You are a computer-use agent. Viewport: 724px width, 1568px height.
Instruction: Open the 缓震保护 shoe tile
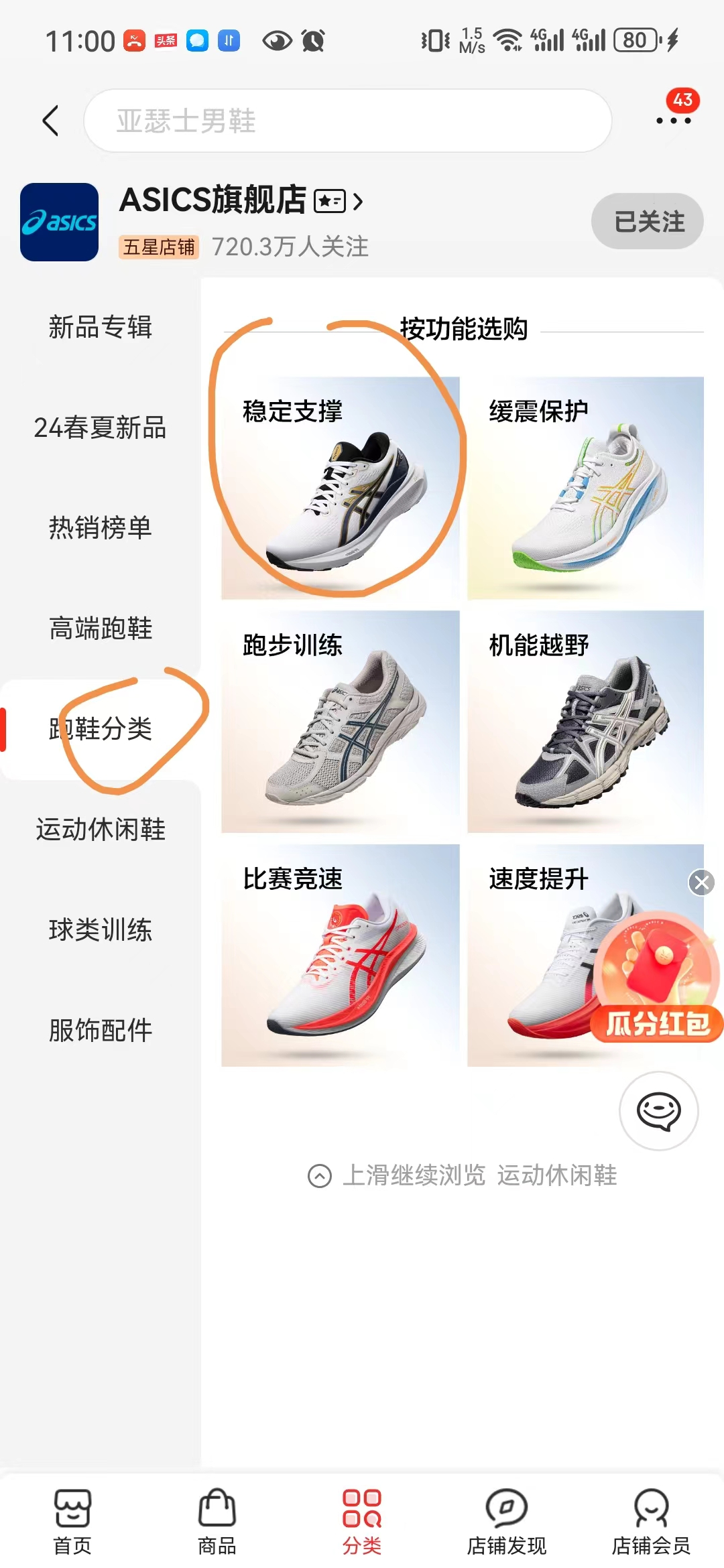point(585,488)
